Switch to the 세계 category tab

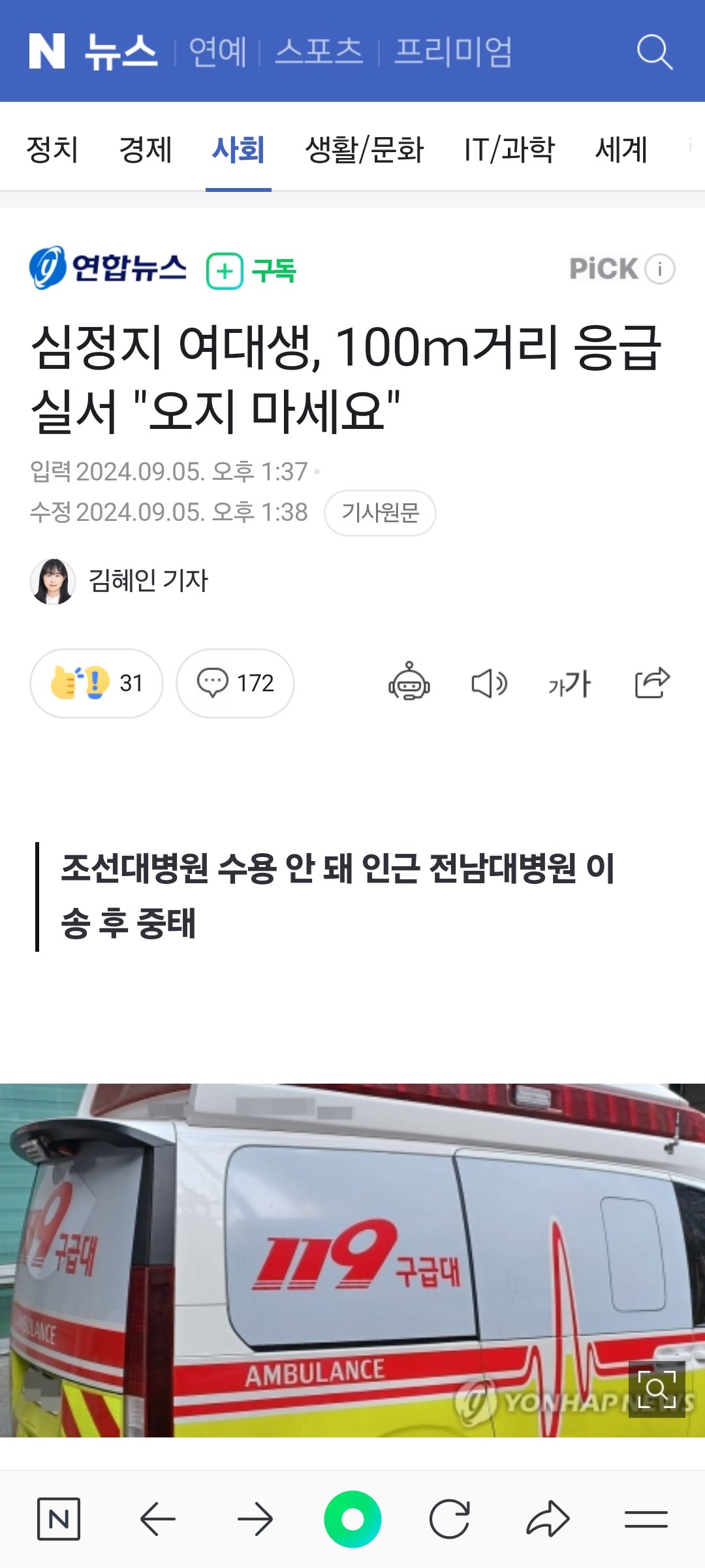pos(621,149)
